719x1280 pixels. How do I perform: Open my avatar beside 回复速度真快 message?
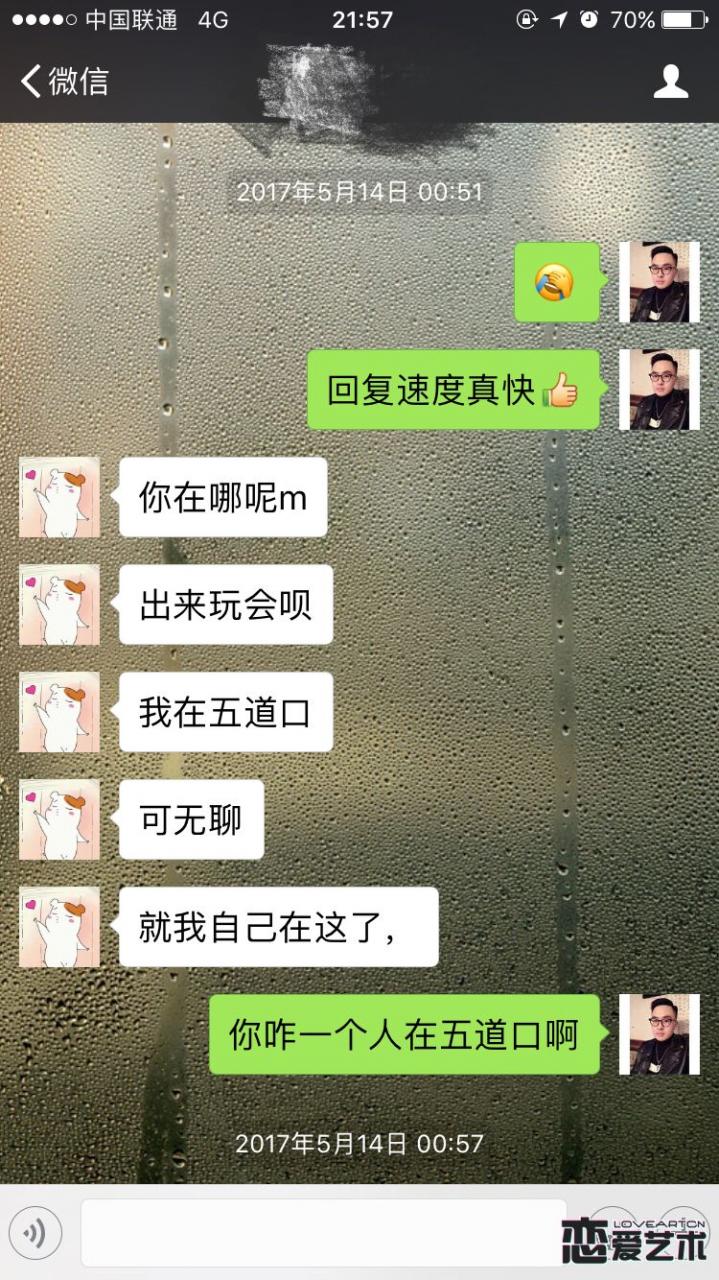(x=659, y=390)
